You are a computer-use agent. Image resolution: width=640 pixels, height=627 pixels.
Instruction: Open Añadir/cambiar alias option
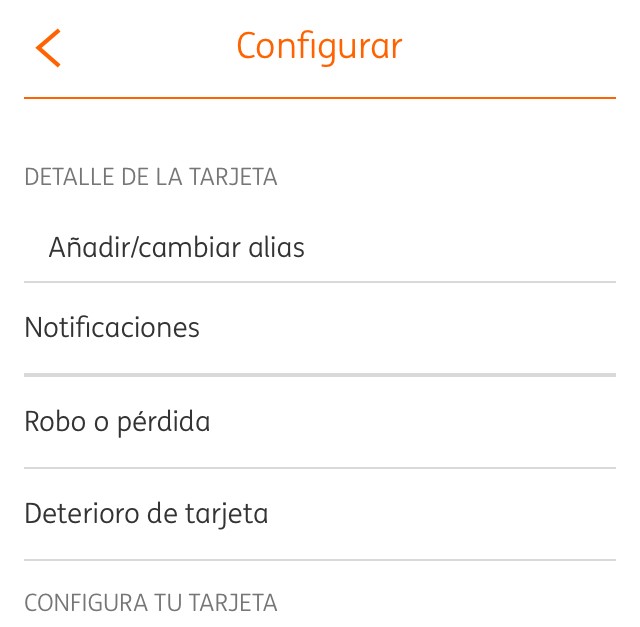pos(176,247)
